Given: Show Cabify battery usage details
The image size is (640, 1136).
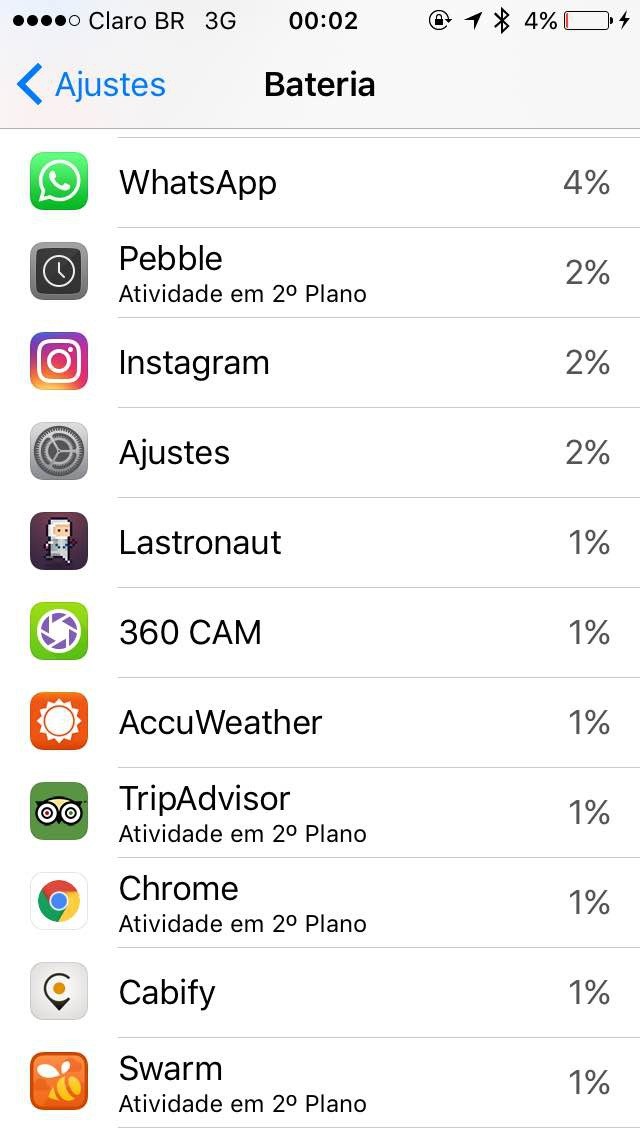Looking at the screenshot, I should pyautogui.click(x=320, y=992).
